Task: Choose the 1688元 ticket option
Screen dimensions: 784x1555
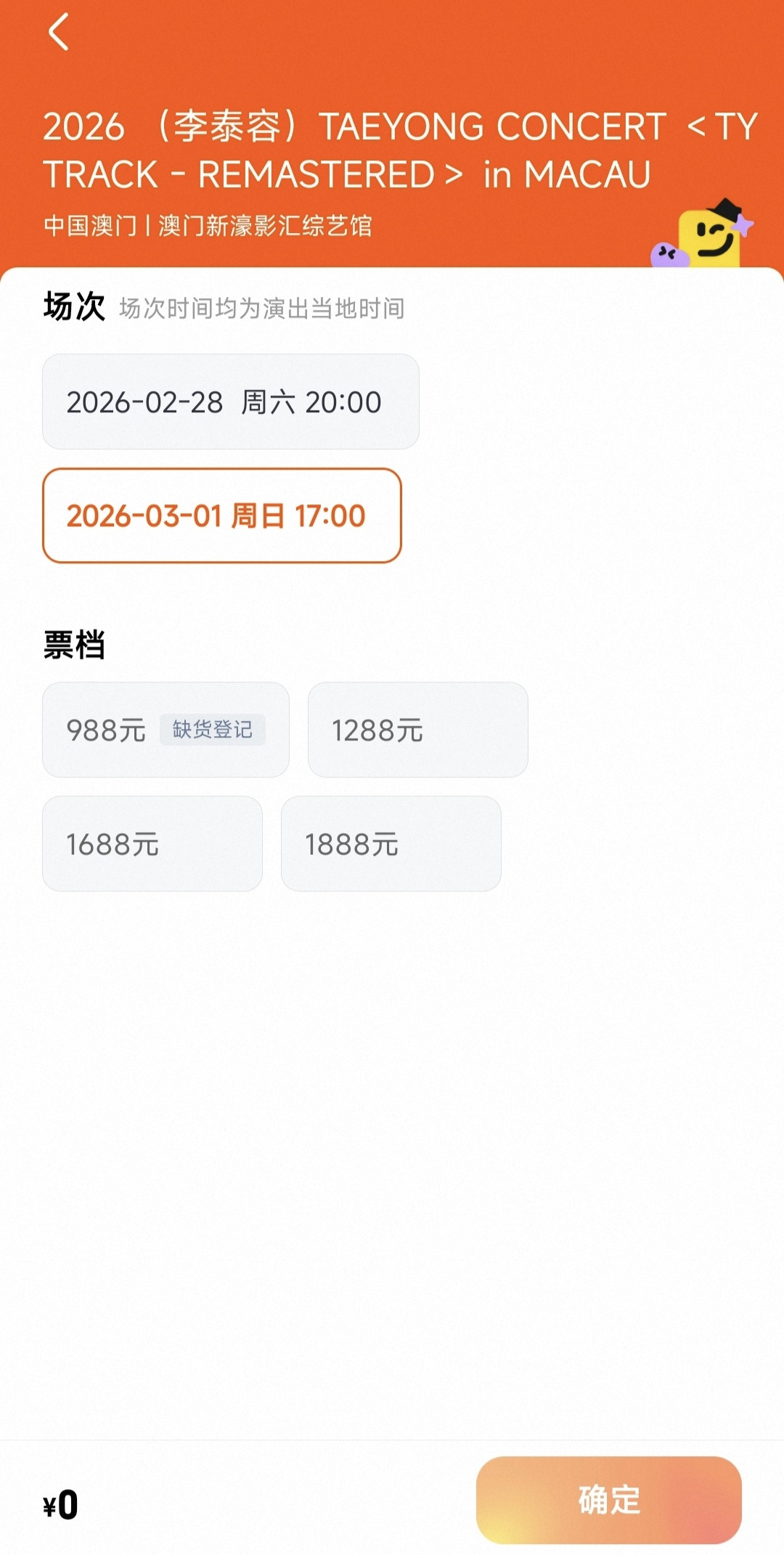Action: (152, 844)
